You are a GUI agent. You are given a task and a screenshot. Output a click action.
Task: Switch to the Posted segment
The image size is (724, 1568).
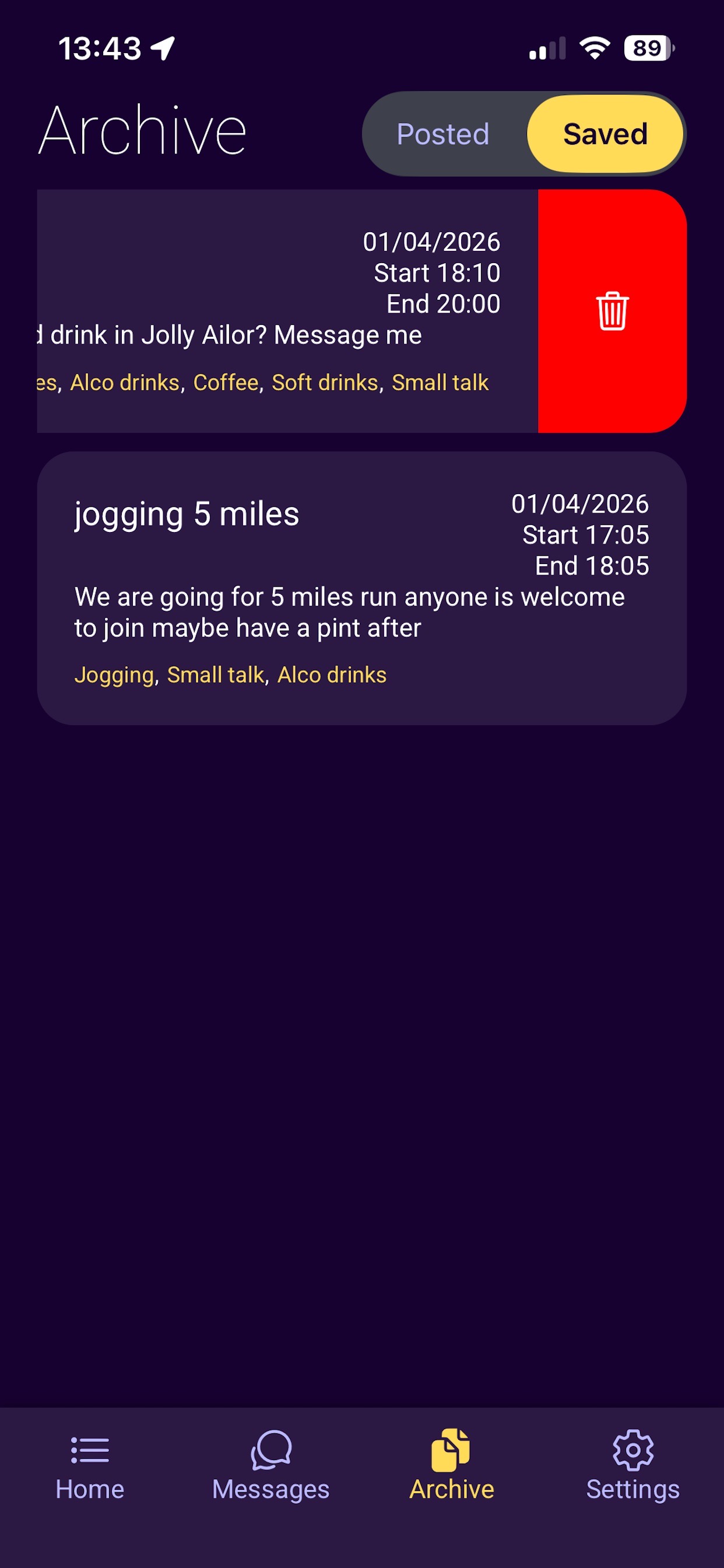pyautogui.click(x=443, y=134)
